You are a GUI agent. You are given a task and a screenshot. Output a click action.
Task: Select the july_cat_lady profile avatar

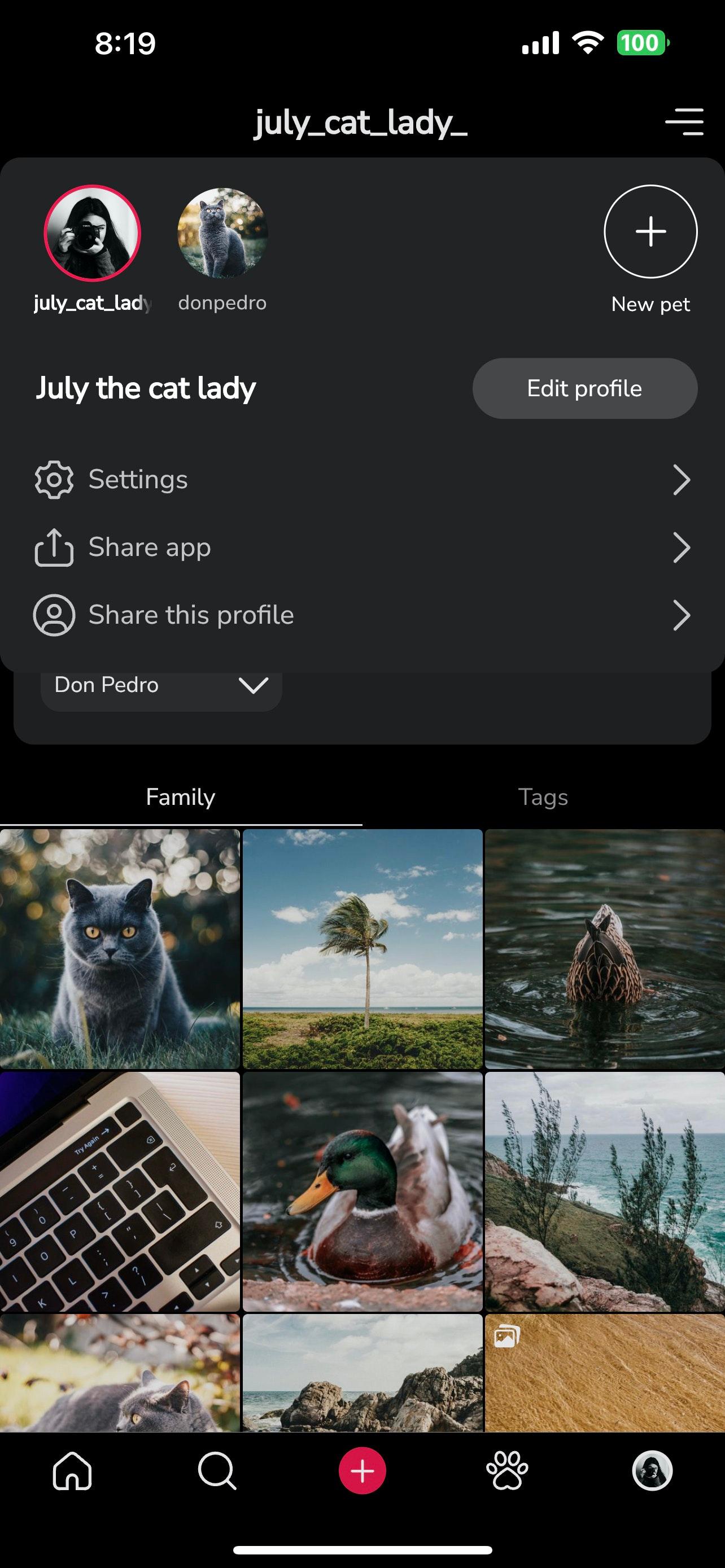(x=93, y=233)
